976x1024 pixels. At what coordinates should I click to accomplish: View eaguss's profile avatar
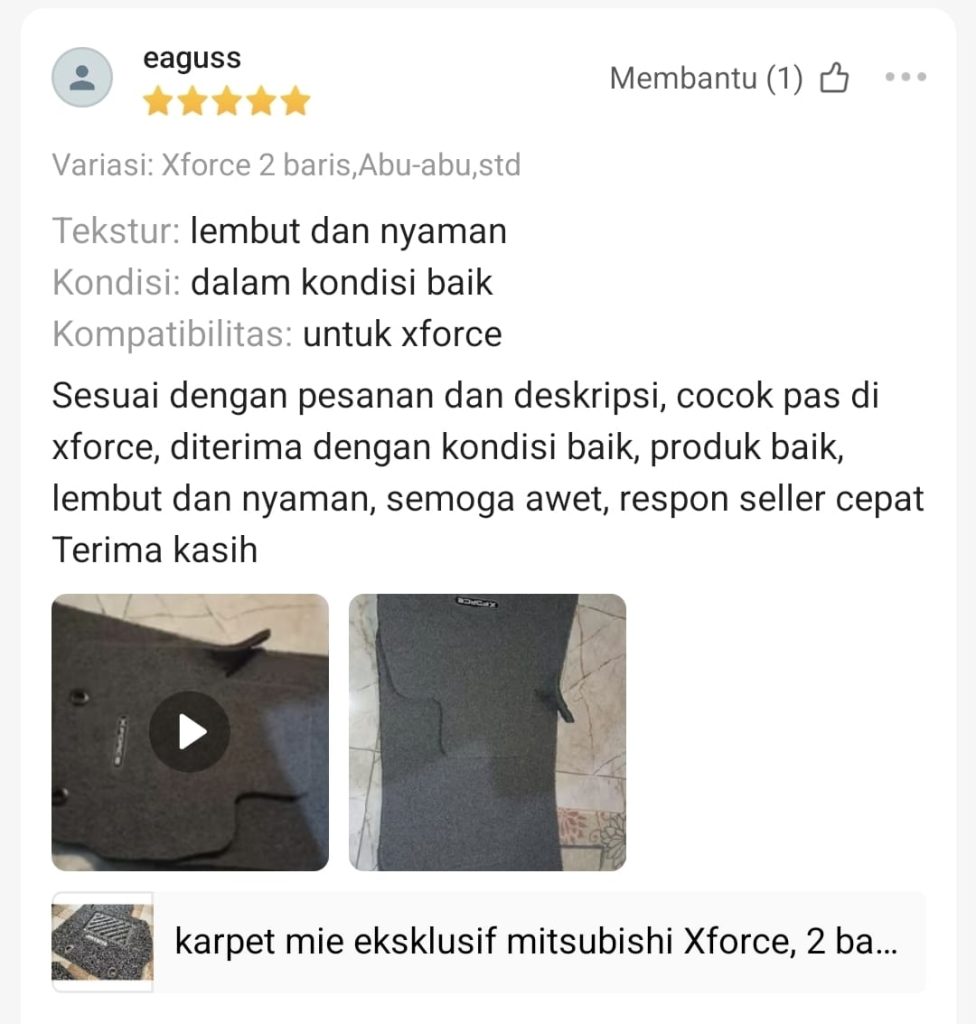pos(82,78)
